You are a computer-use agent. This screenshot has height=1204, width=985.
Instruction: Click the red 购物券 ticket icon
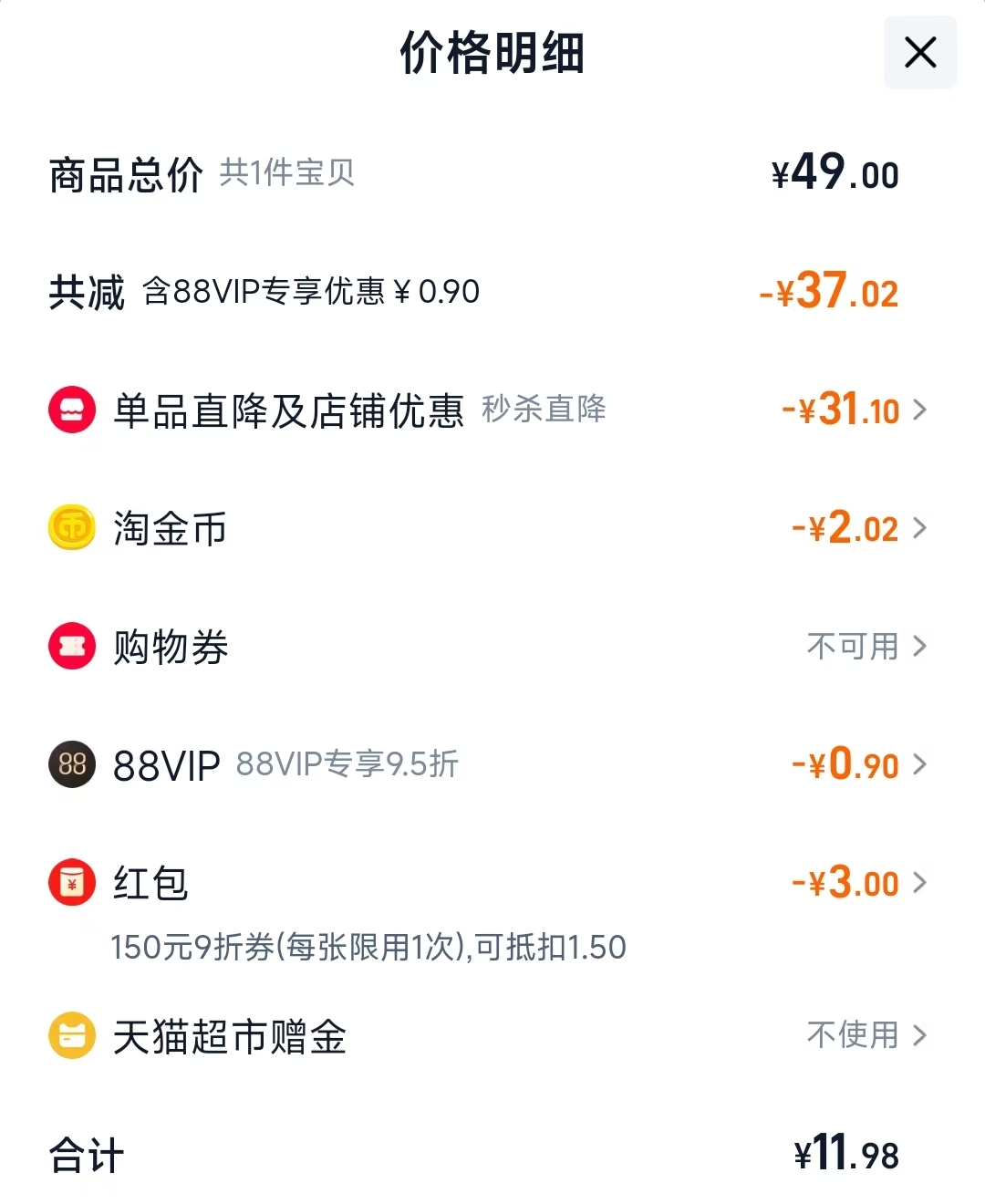pos(71,646)
